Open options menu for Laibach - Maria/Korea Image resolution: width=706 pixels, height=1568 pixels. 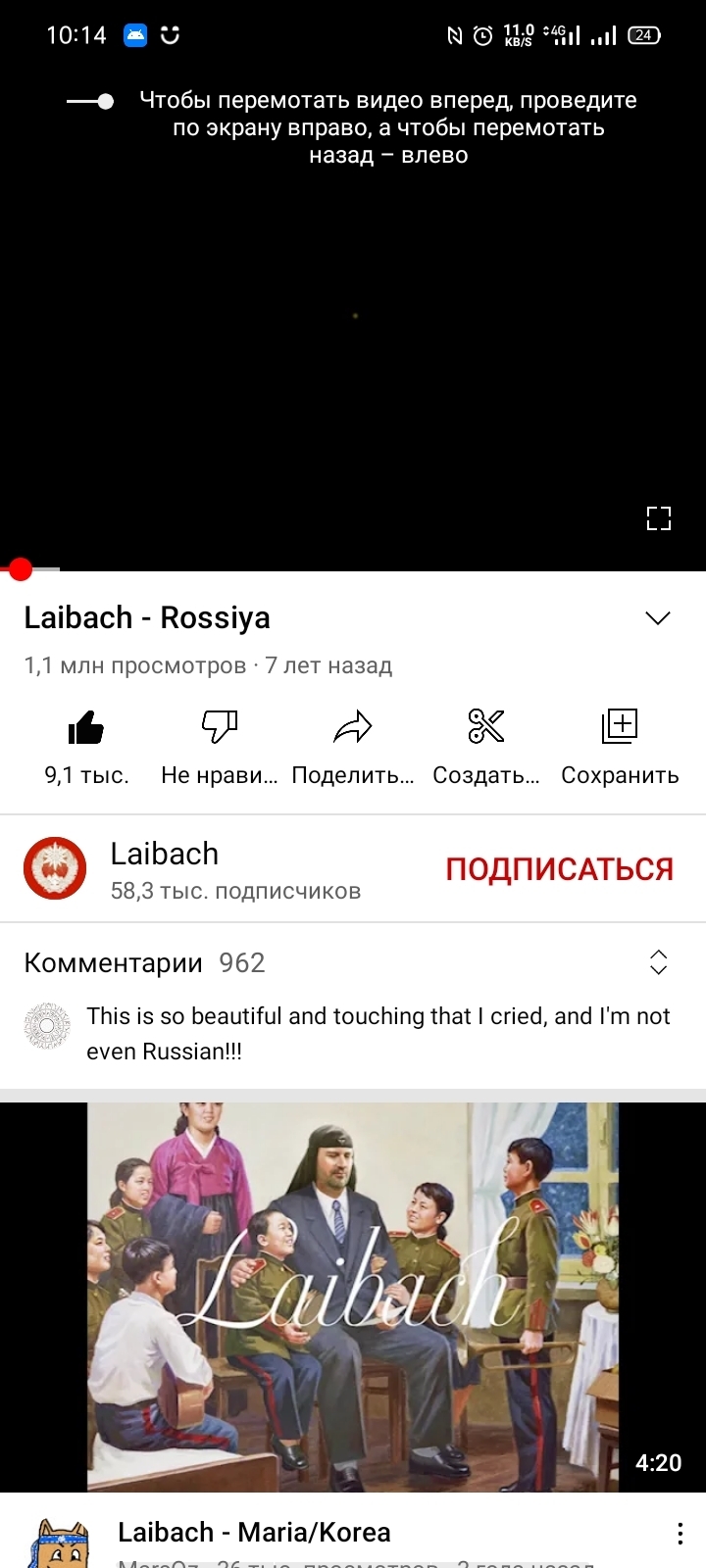pos(681,1534)
